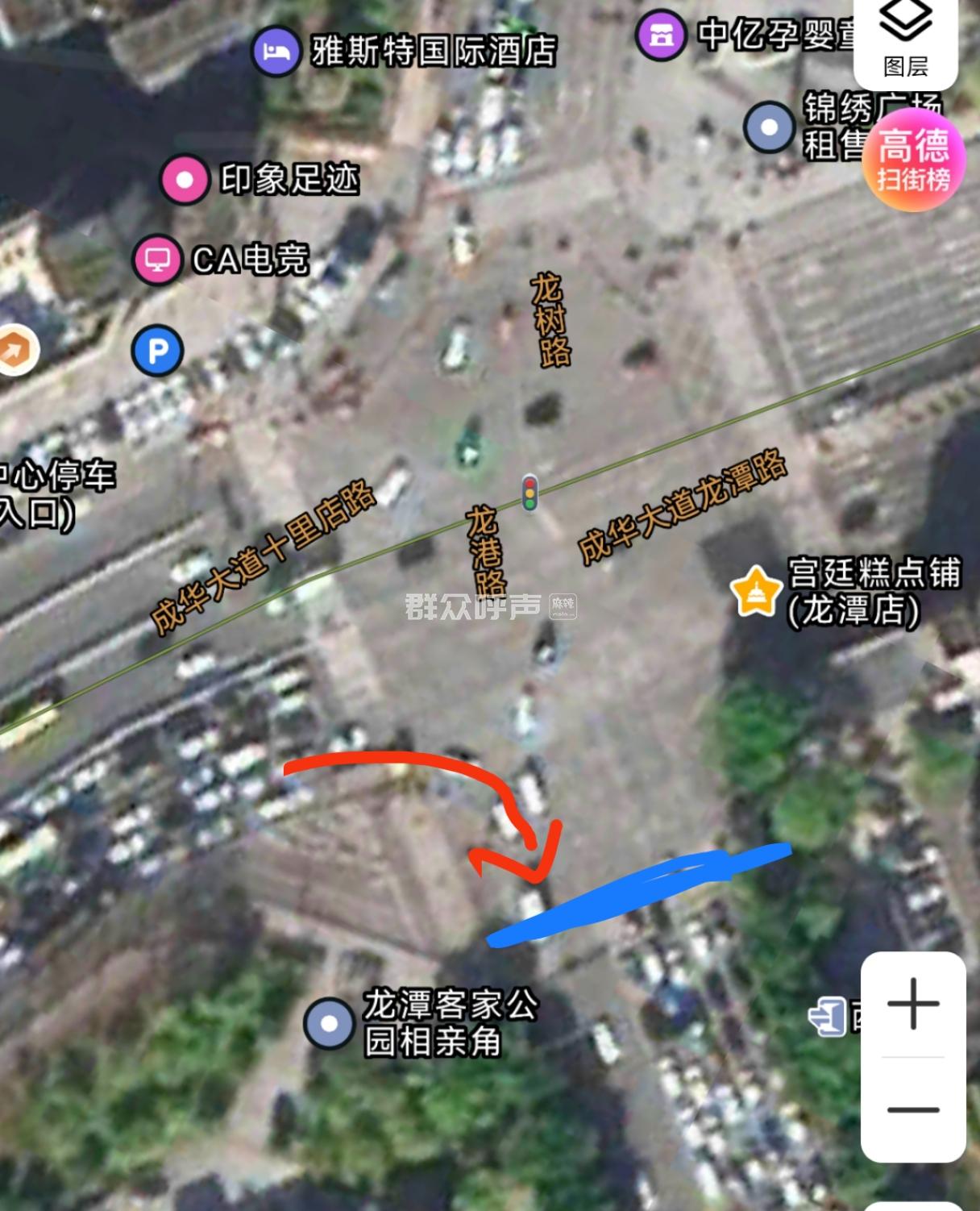Open the 中亿孕婴童 shop marker

coord(660,35)
